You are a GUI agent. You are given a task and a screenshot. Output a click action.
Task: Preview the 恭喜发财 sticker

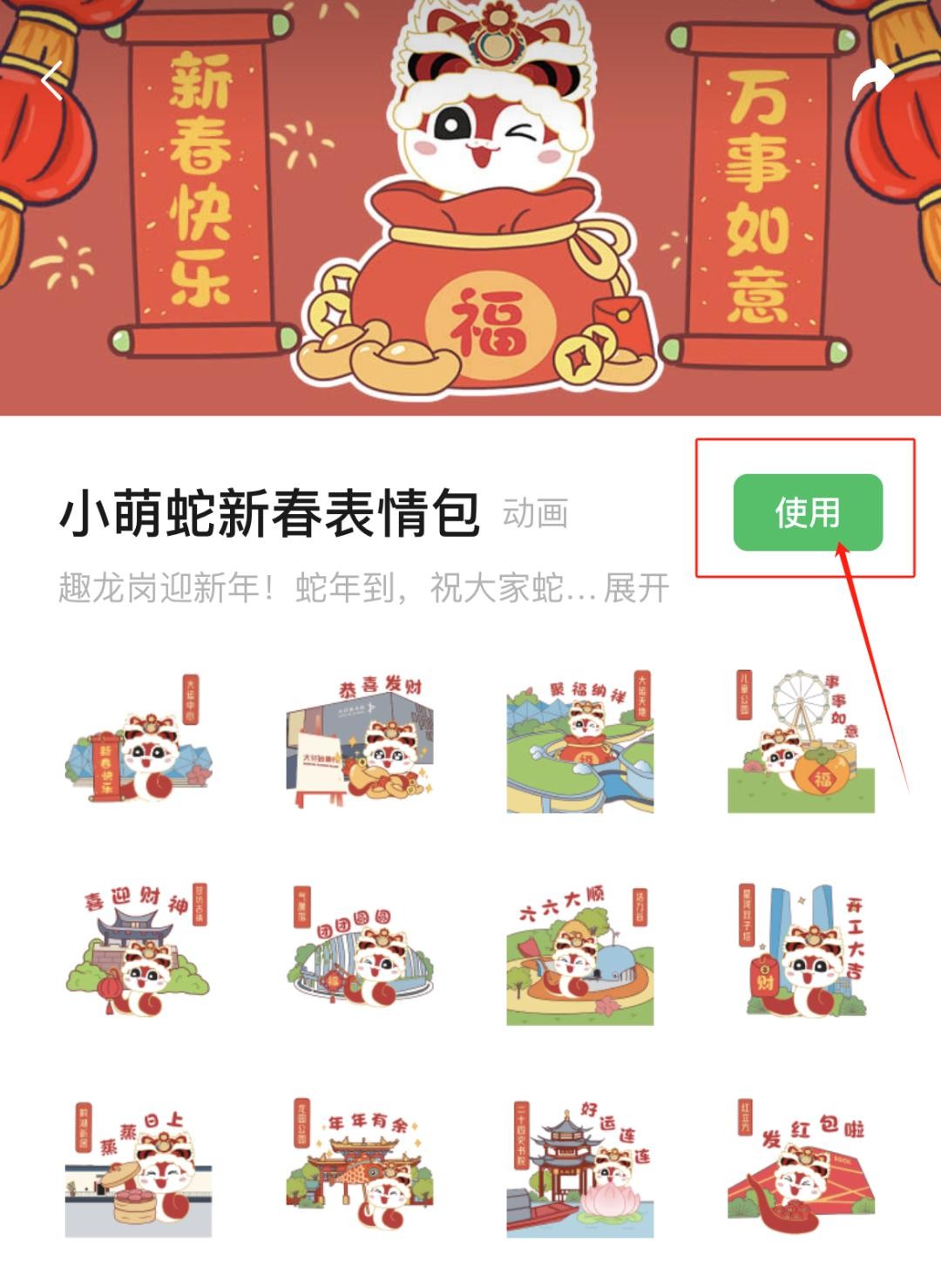click(360, 742)
